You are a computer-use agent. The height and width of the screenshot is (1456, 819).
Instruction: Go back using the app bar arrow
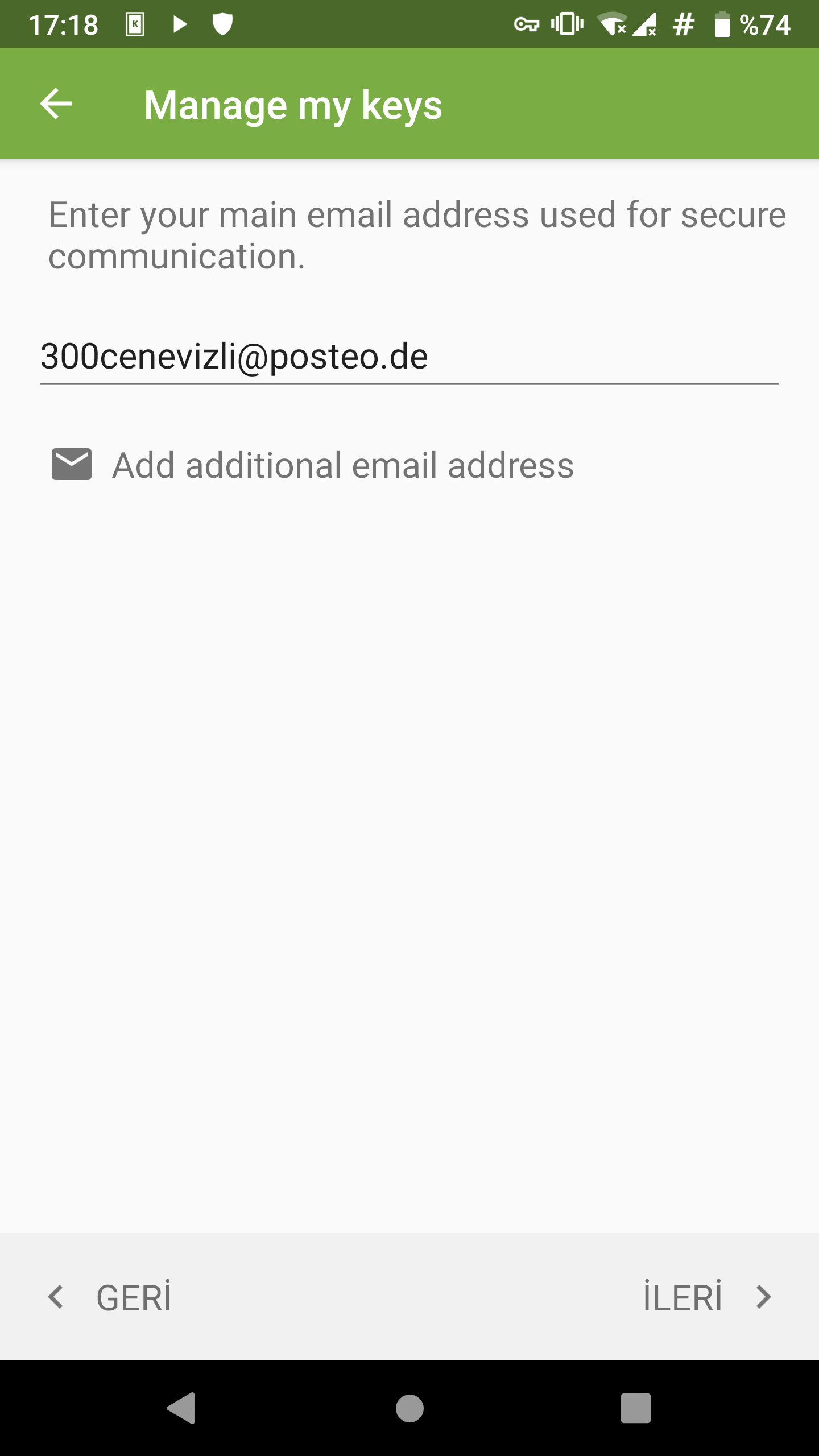pos(56,104)
